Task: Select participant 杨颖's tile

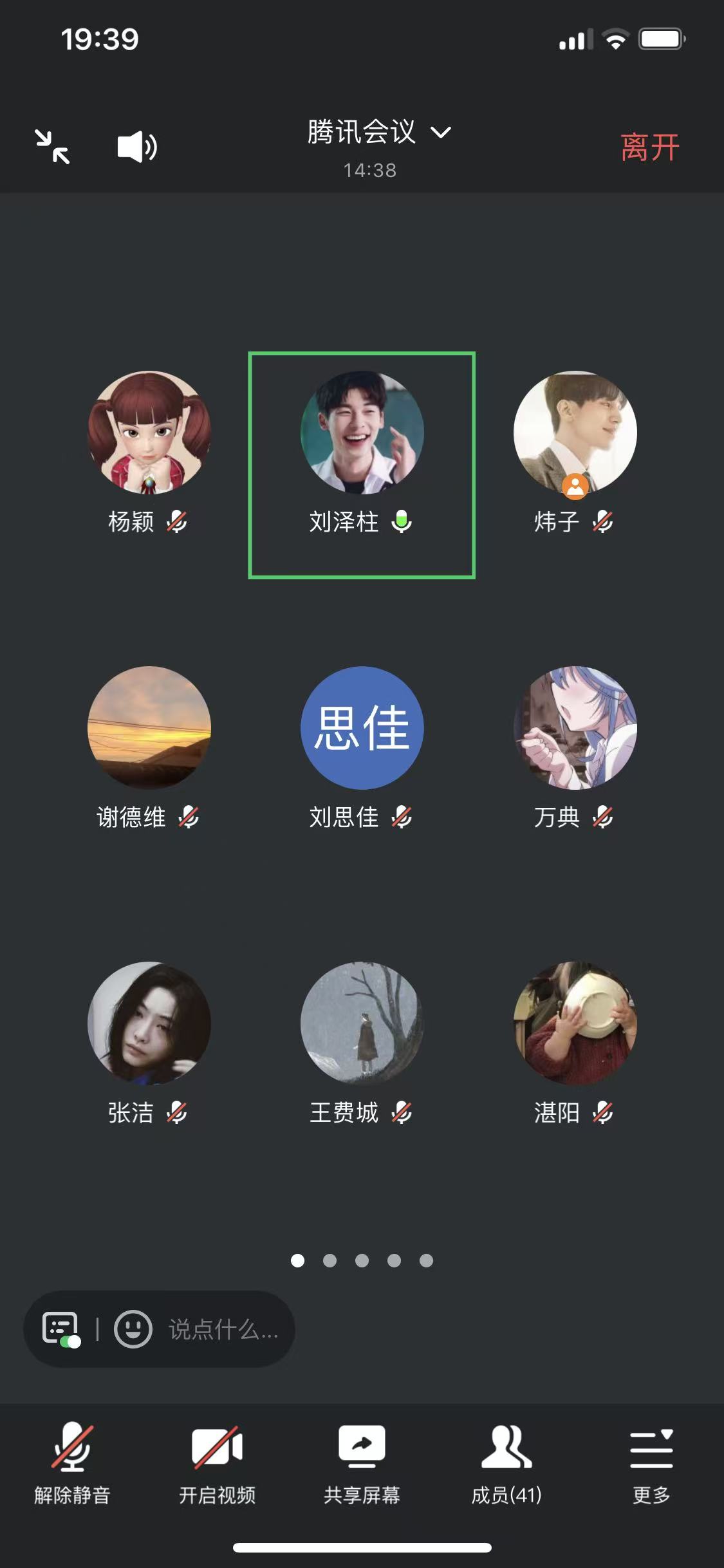Action: (x=149, y=433)
